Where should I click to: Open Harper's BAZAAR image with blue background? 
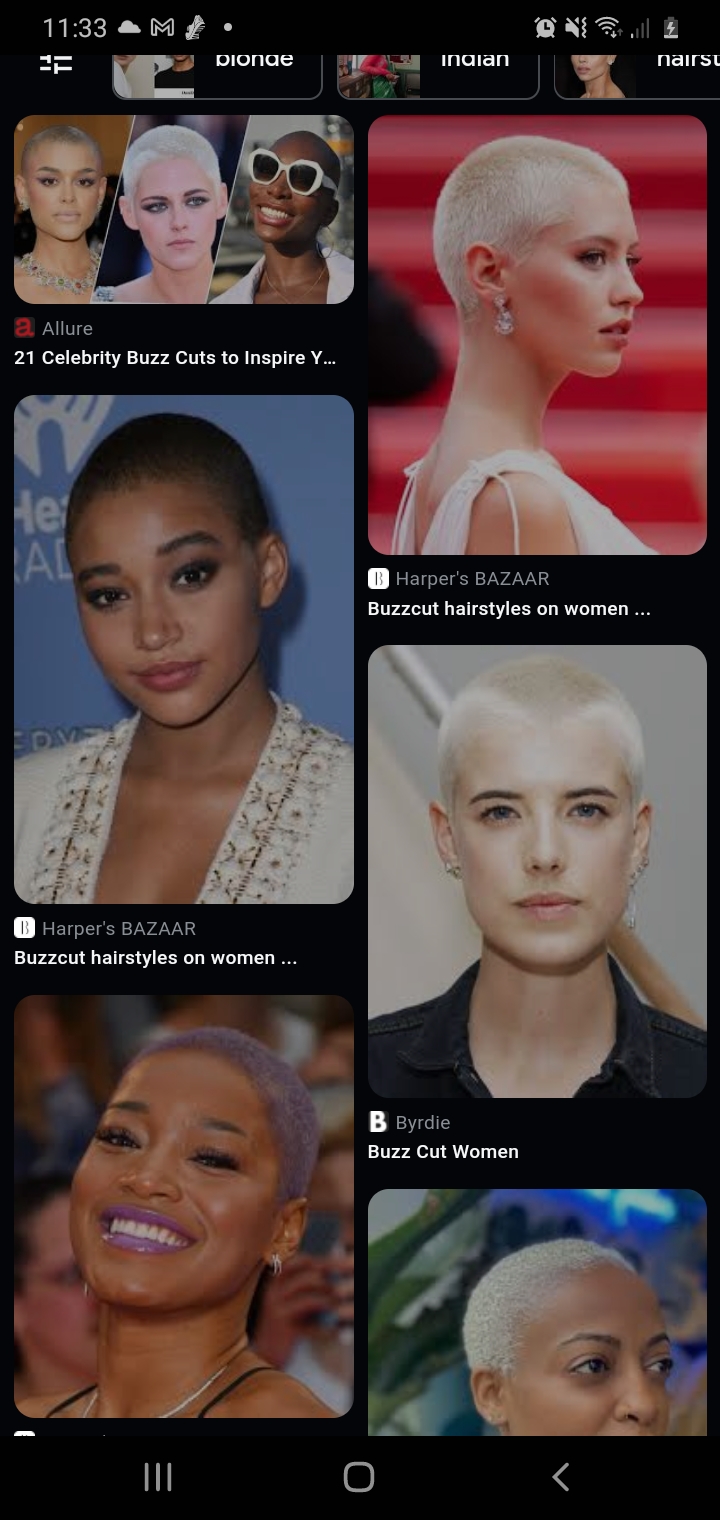184,649
